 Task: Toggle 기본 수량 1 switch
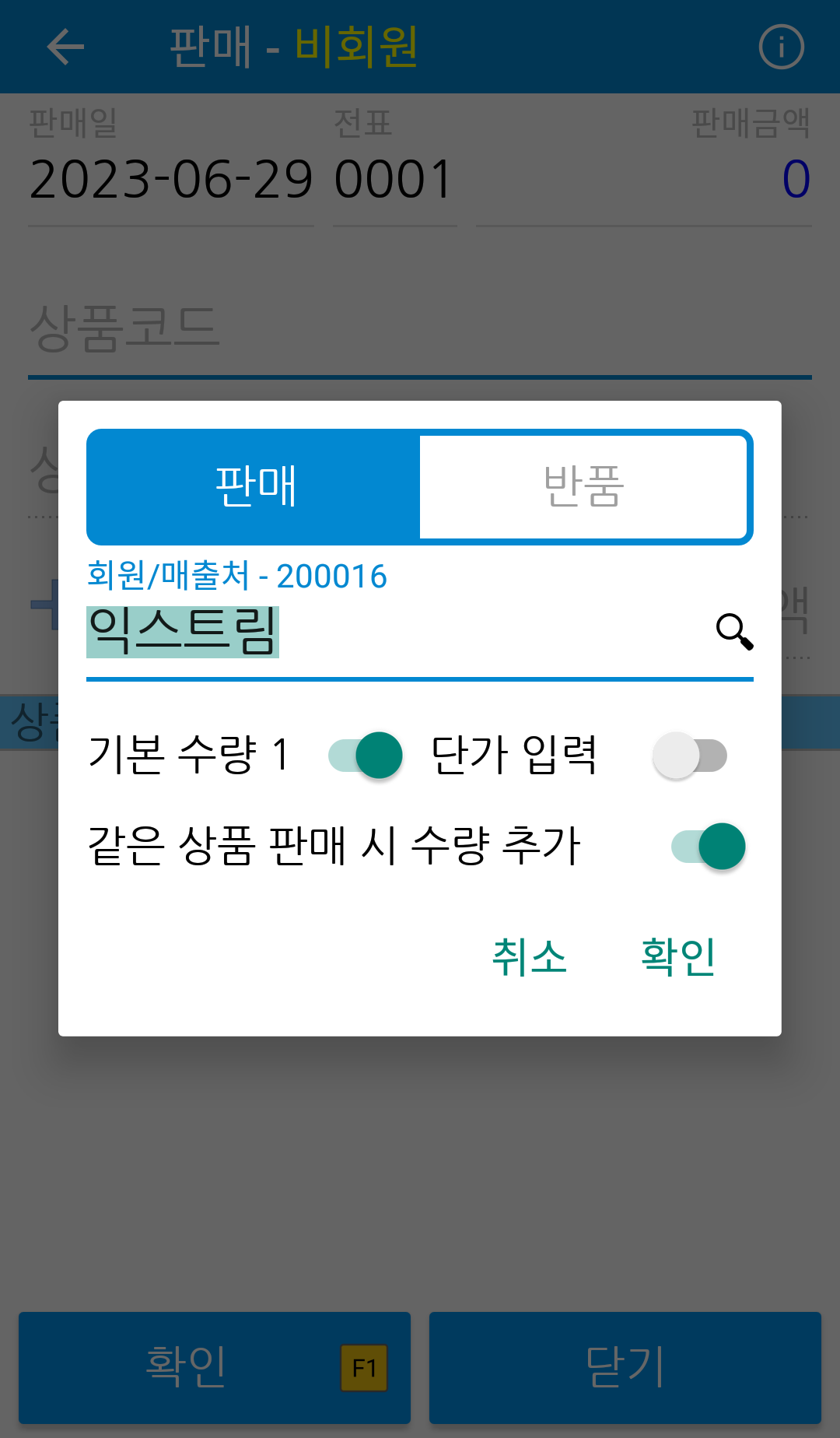(365, 755)
